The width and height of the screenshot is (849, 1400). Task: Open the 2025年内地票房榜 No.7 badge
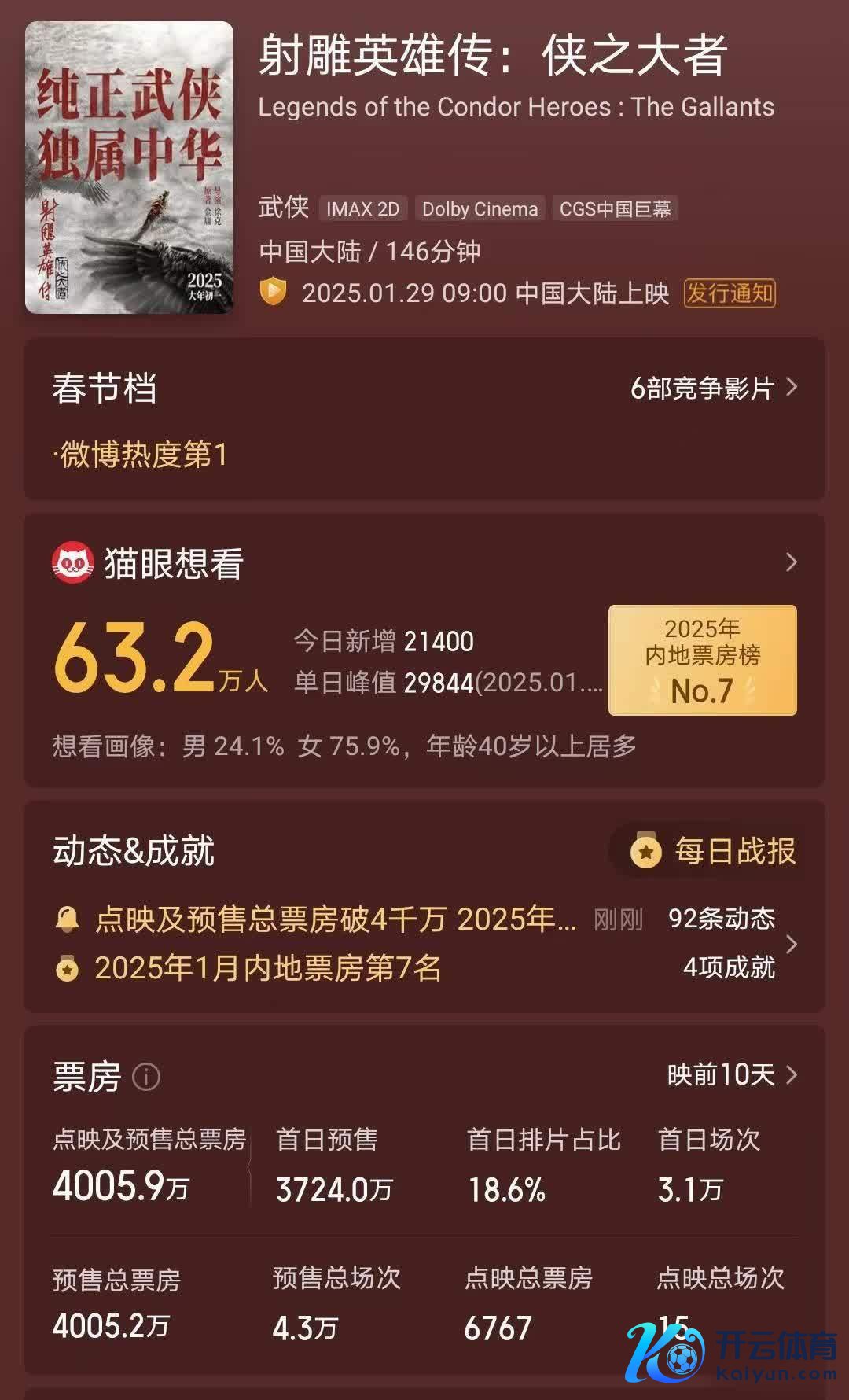[702, 660]
